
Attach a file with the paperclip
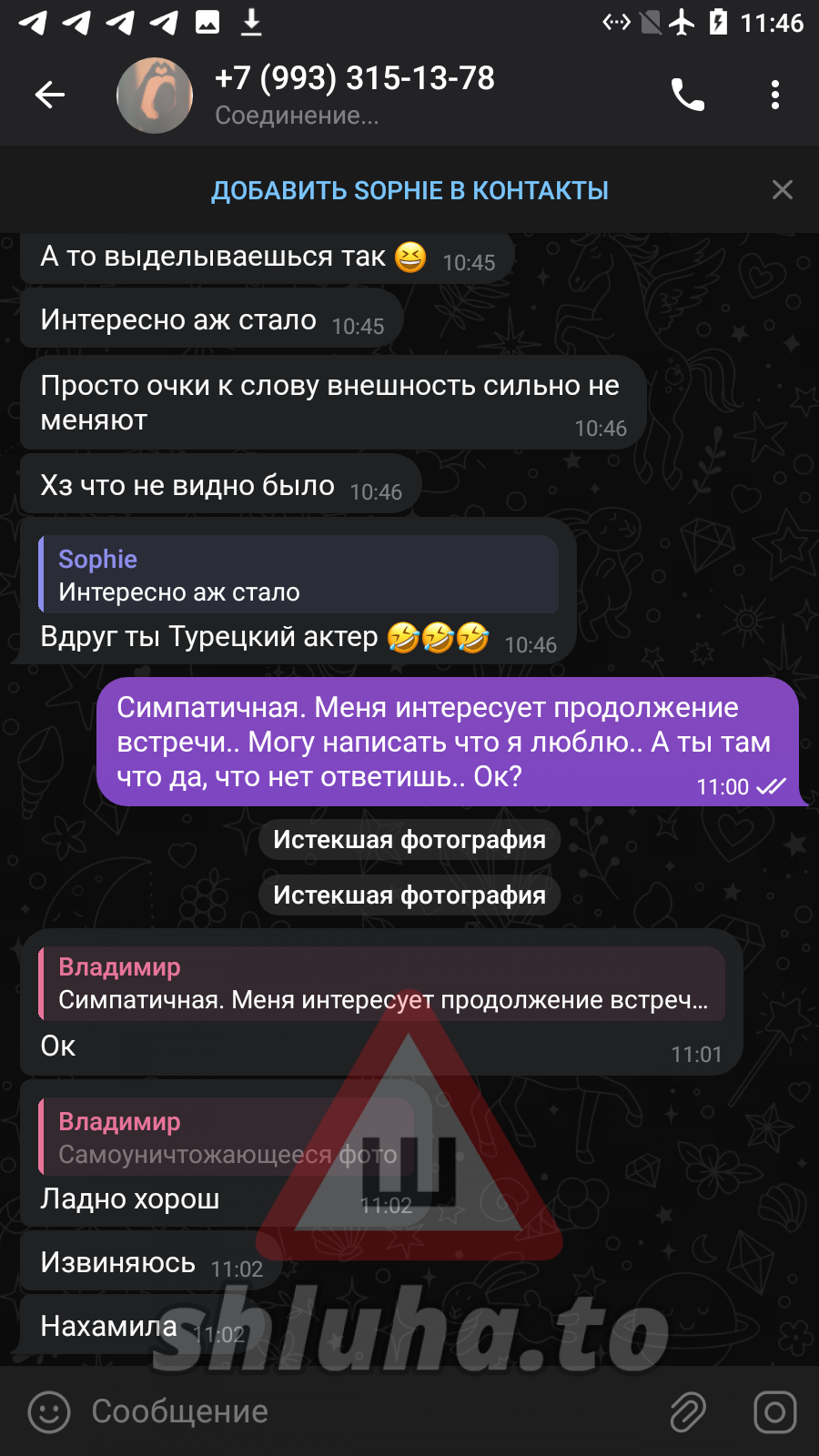688,1412
